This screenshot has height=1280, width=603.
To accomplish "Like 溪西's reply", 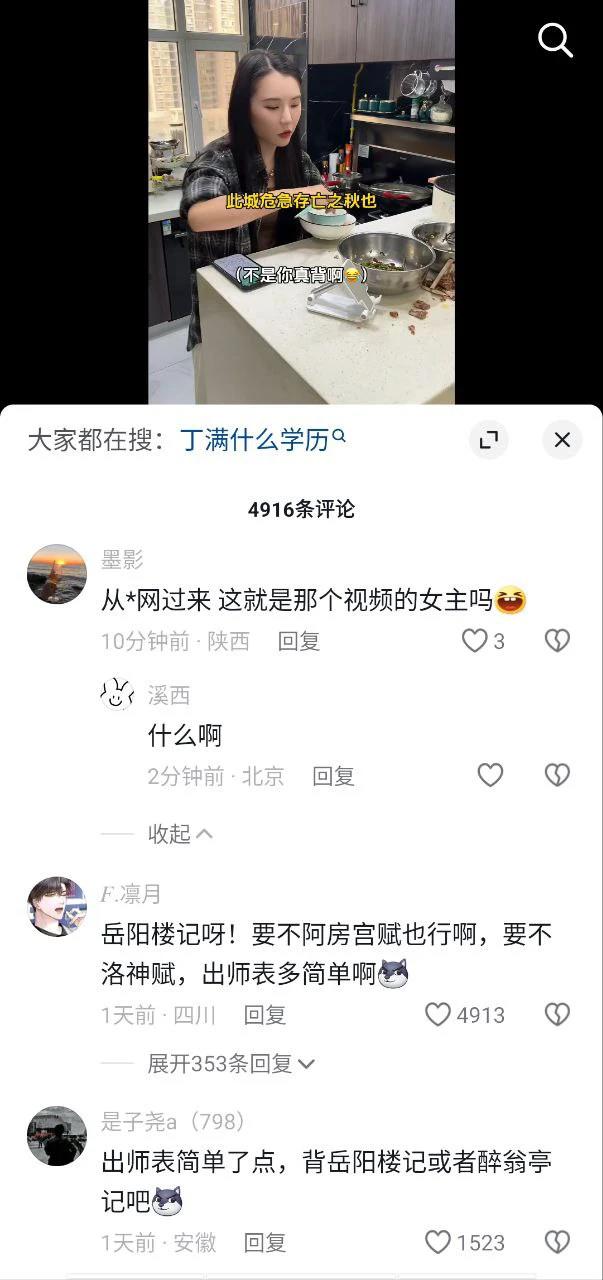I will pos(490,775).
